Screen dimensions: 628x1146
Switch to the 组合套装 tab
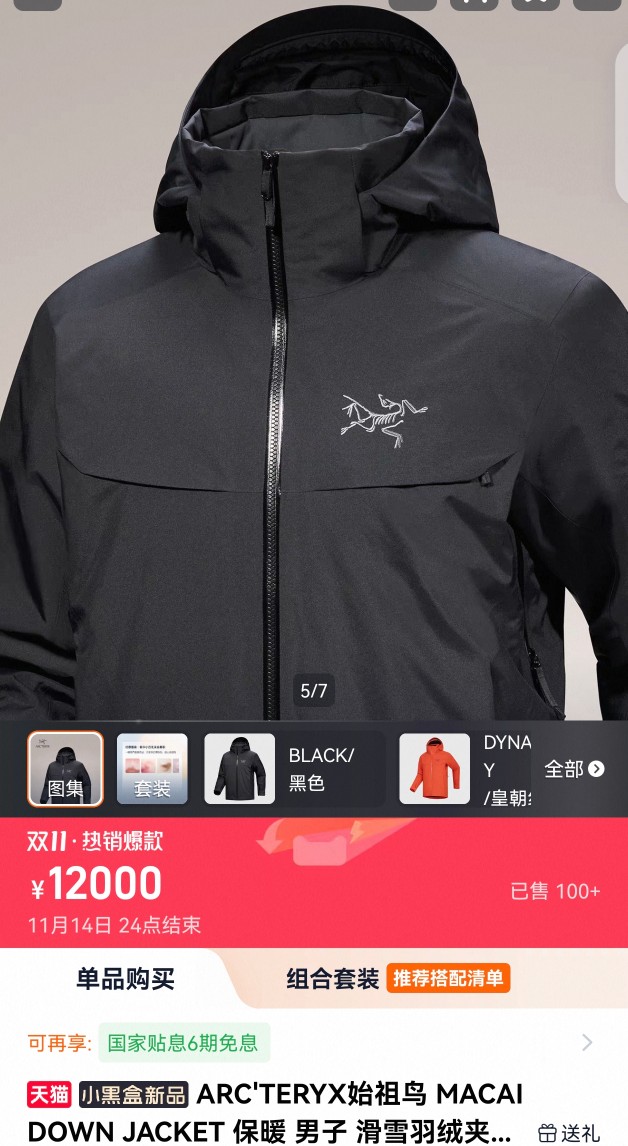click(333, 978)
